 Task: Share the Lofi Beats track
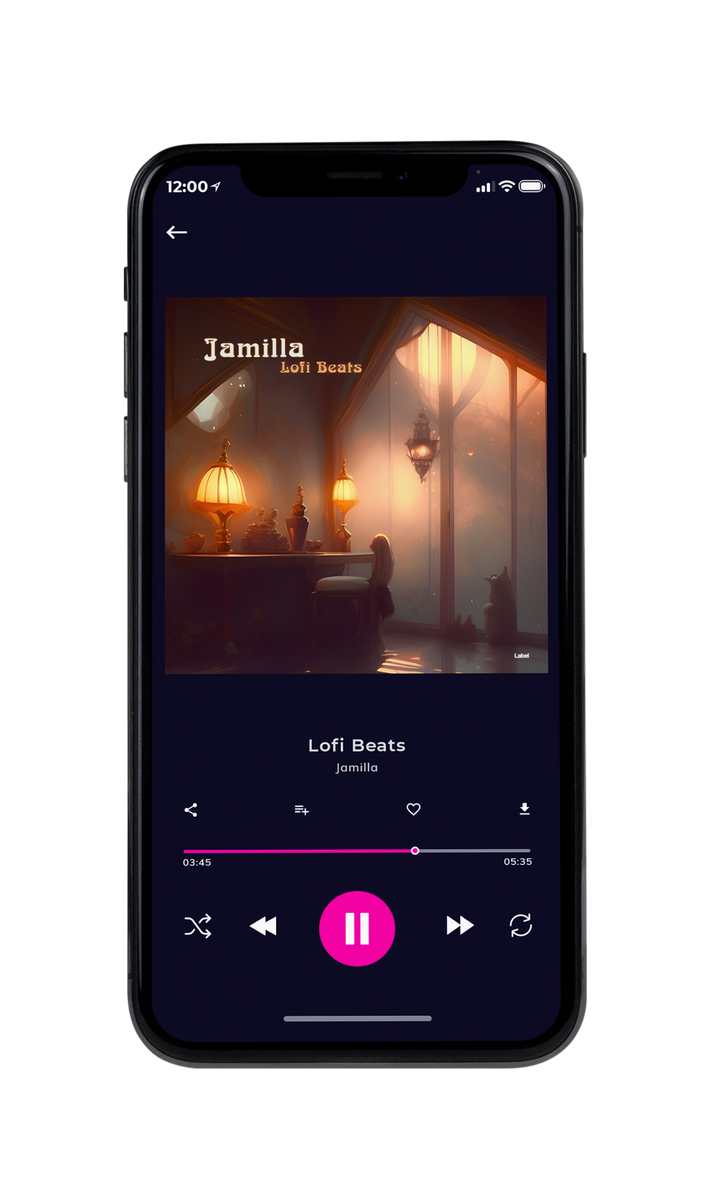pyautogui.click(x=191, y=810)
